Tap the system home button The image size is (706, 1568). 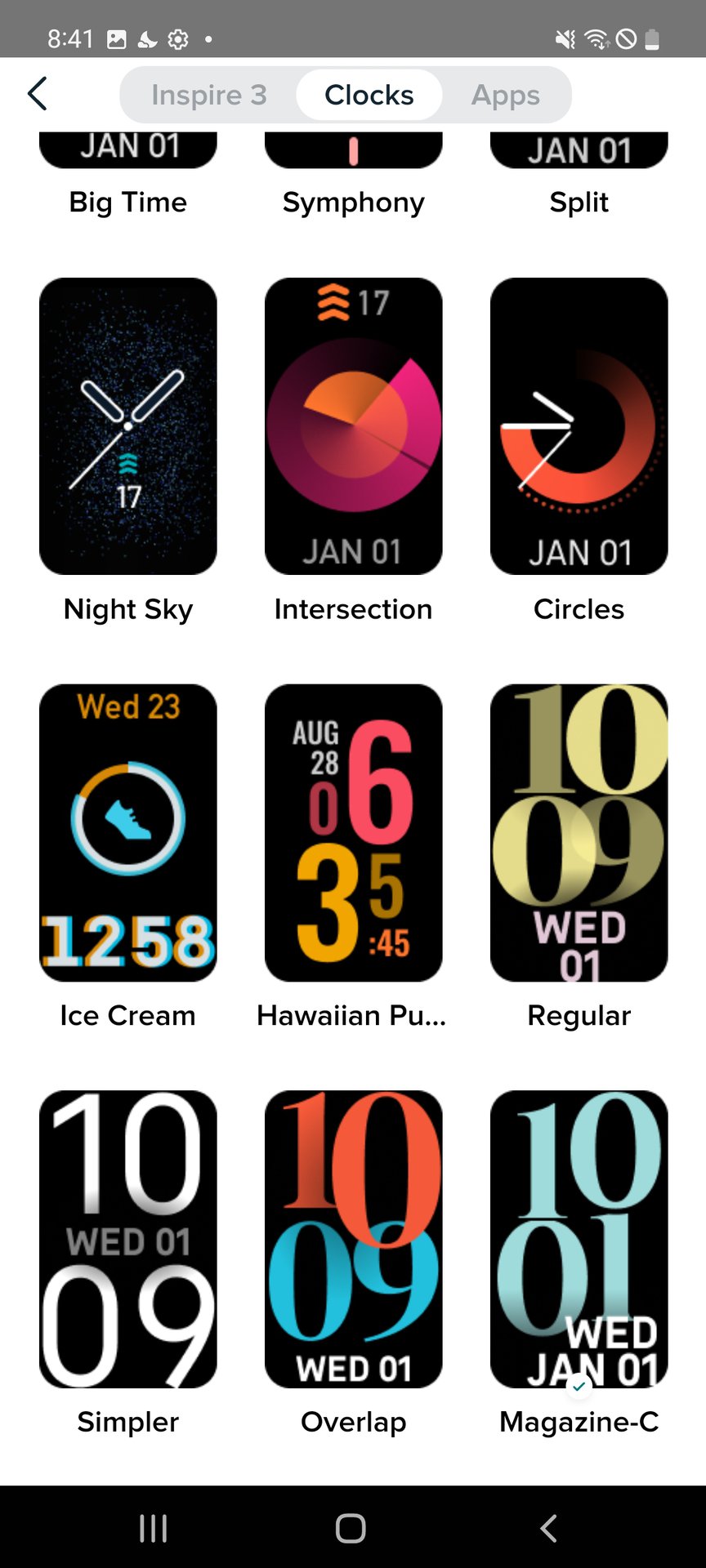(351, 1528)
